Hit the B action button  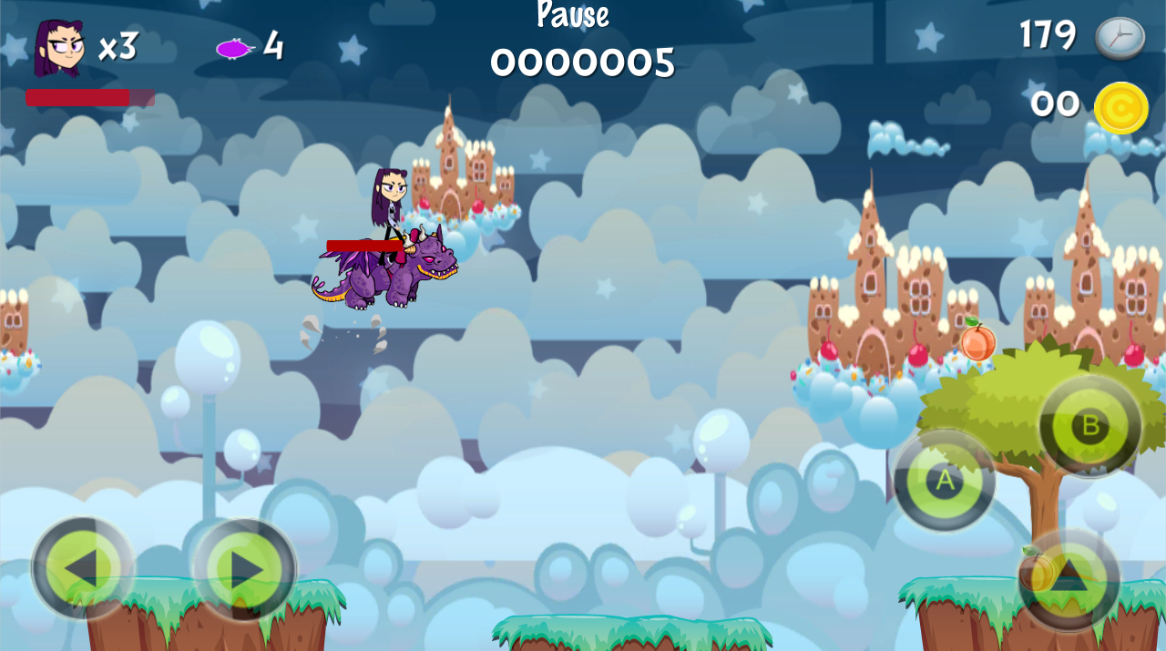tap(1090, 426)
